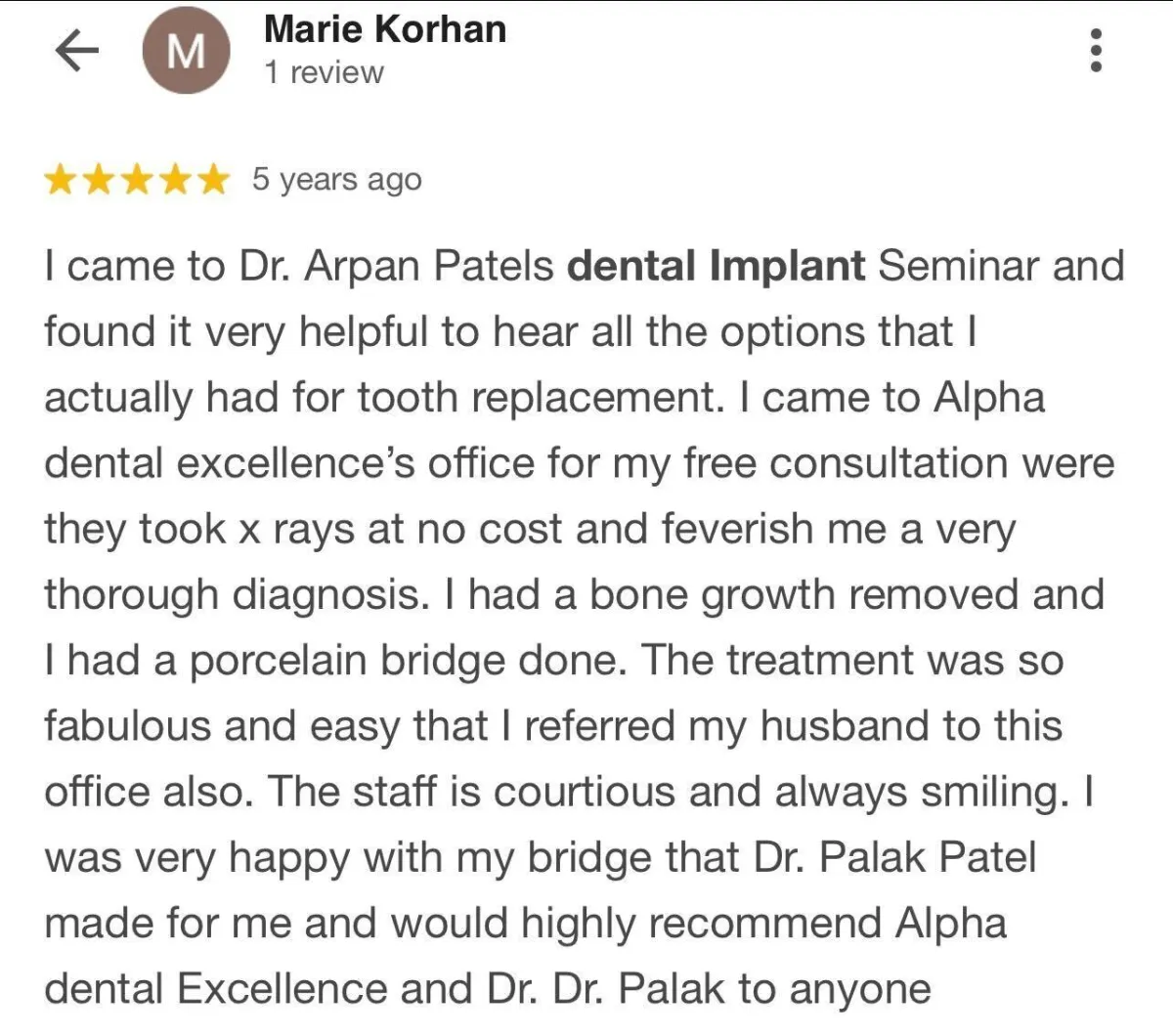Open Marie Korhan's reviewer profile
1173x1036 pixels.
click(384, 30)
